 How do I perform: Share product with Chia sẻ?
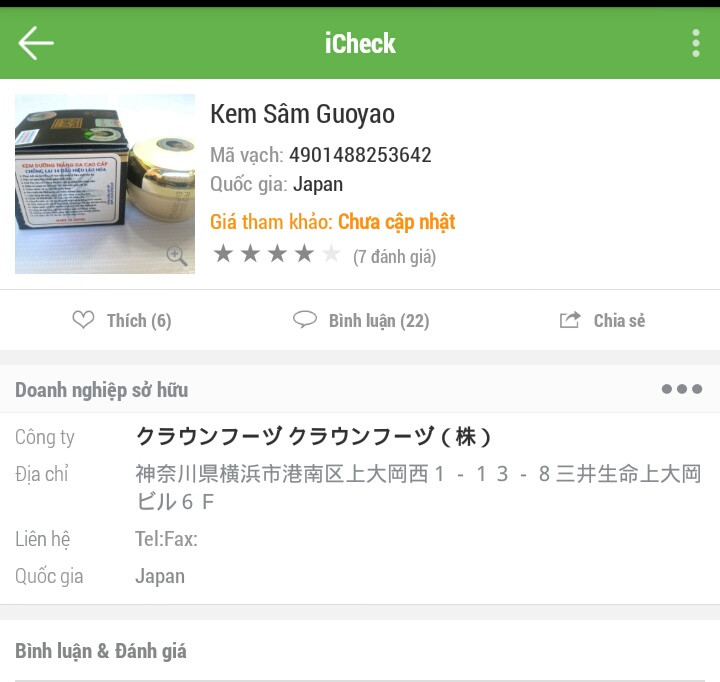pyautogui.click(x=602, y=321)
